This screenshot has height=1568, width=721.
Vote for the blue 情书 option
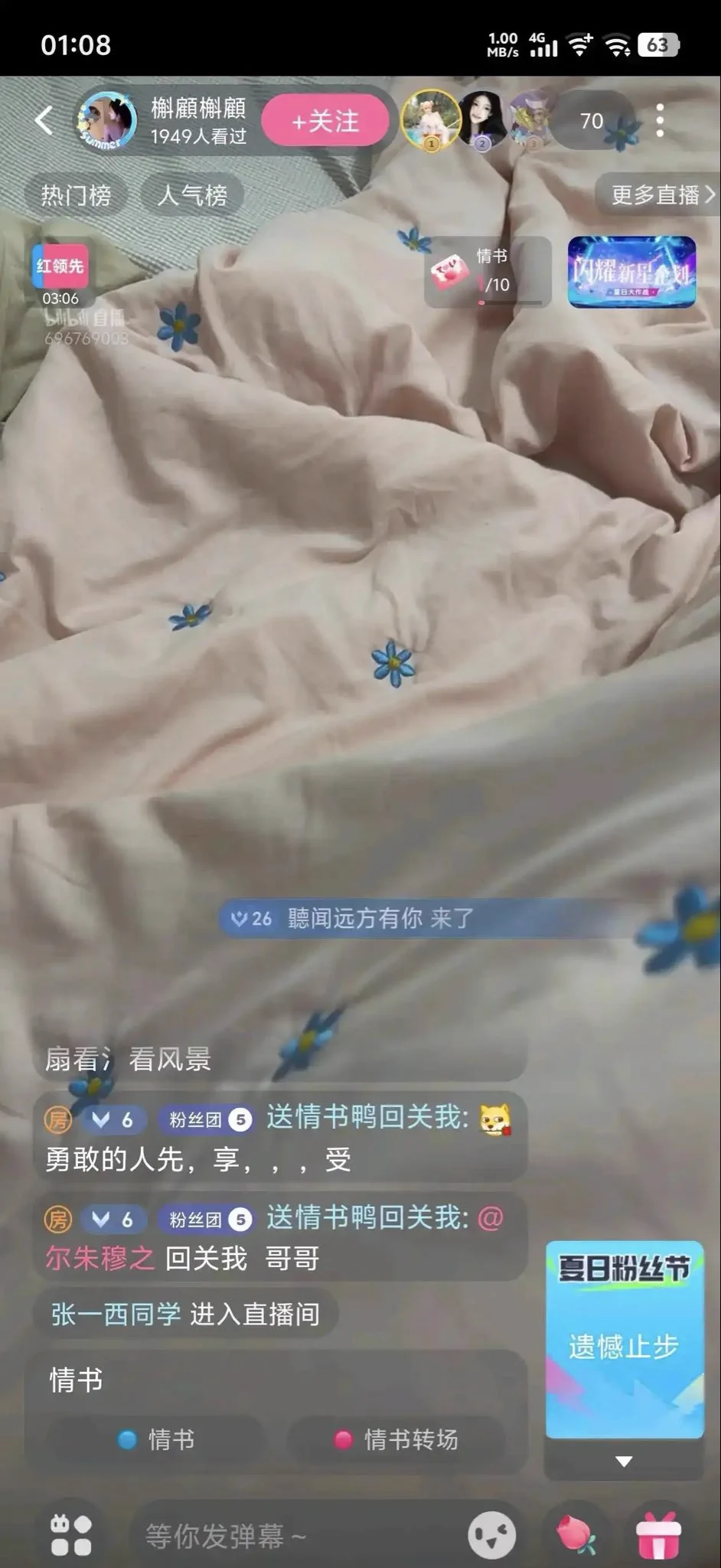157,1439
